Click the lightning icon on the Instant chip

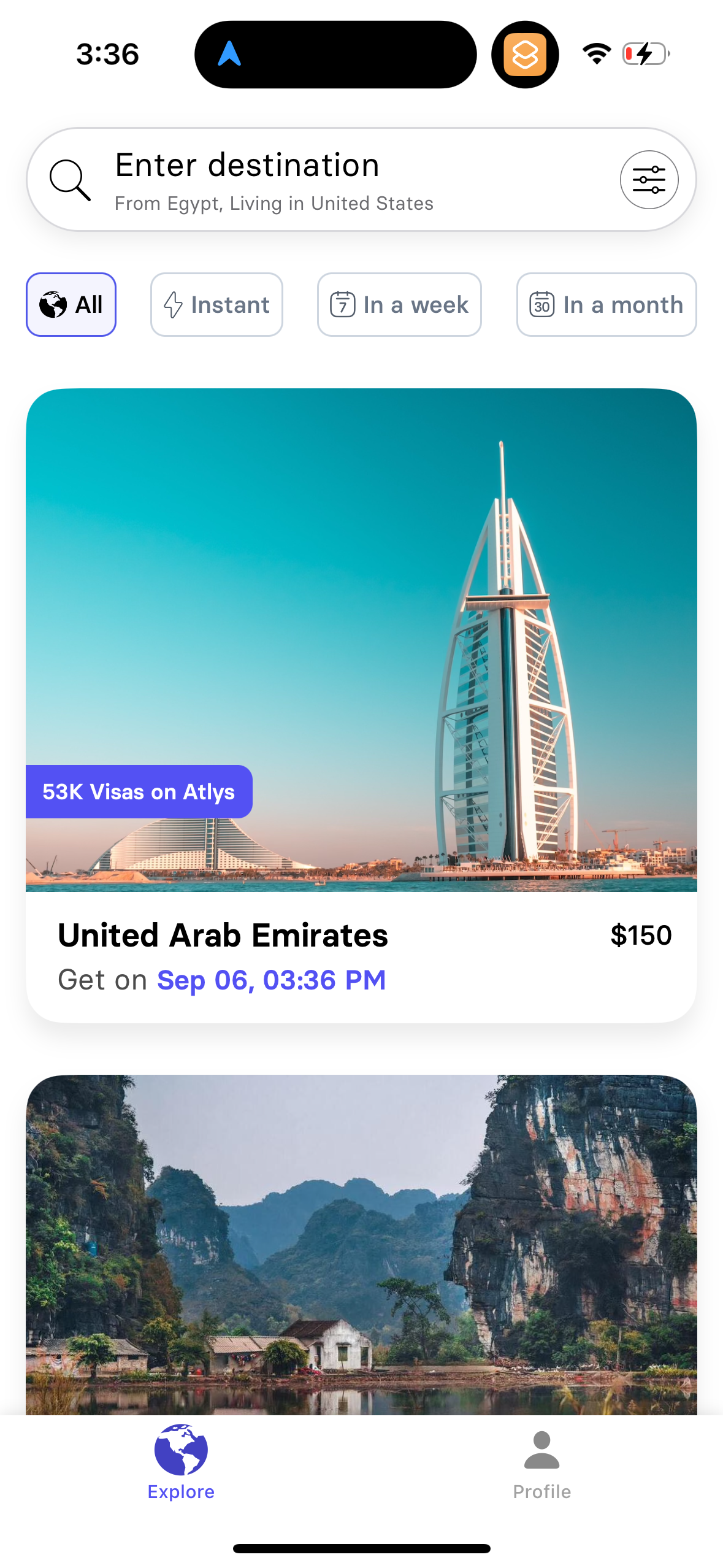pos(172,304)
